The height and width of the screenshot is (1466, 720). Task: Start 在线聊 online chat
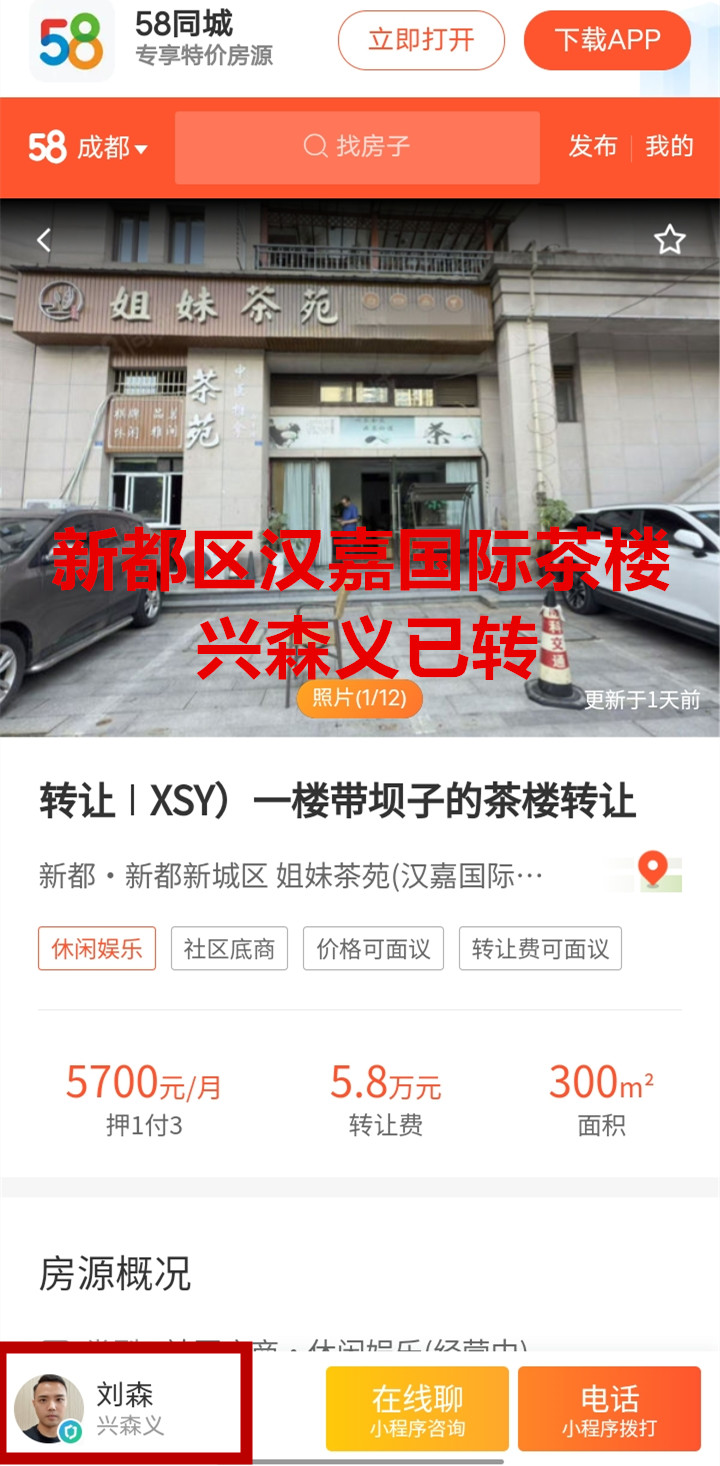click(417, 1408)
